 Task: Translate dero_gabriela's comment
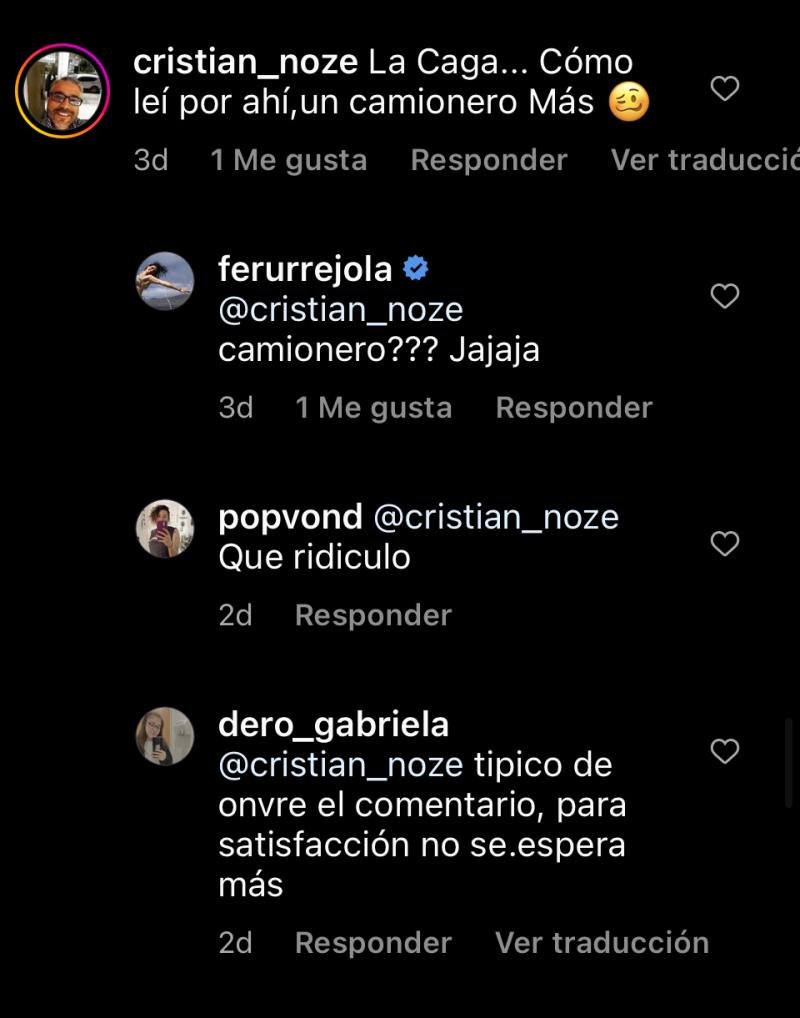[601, 943]
